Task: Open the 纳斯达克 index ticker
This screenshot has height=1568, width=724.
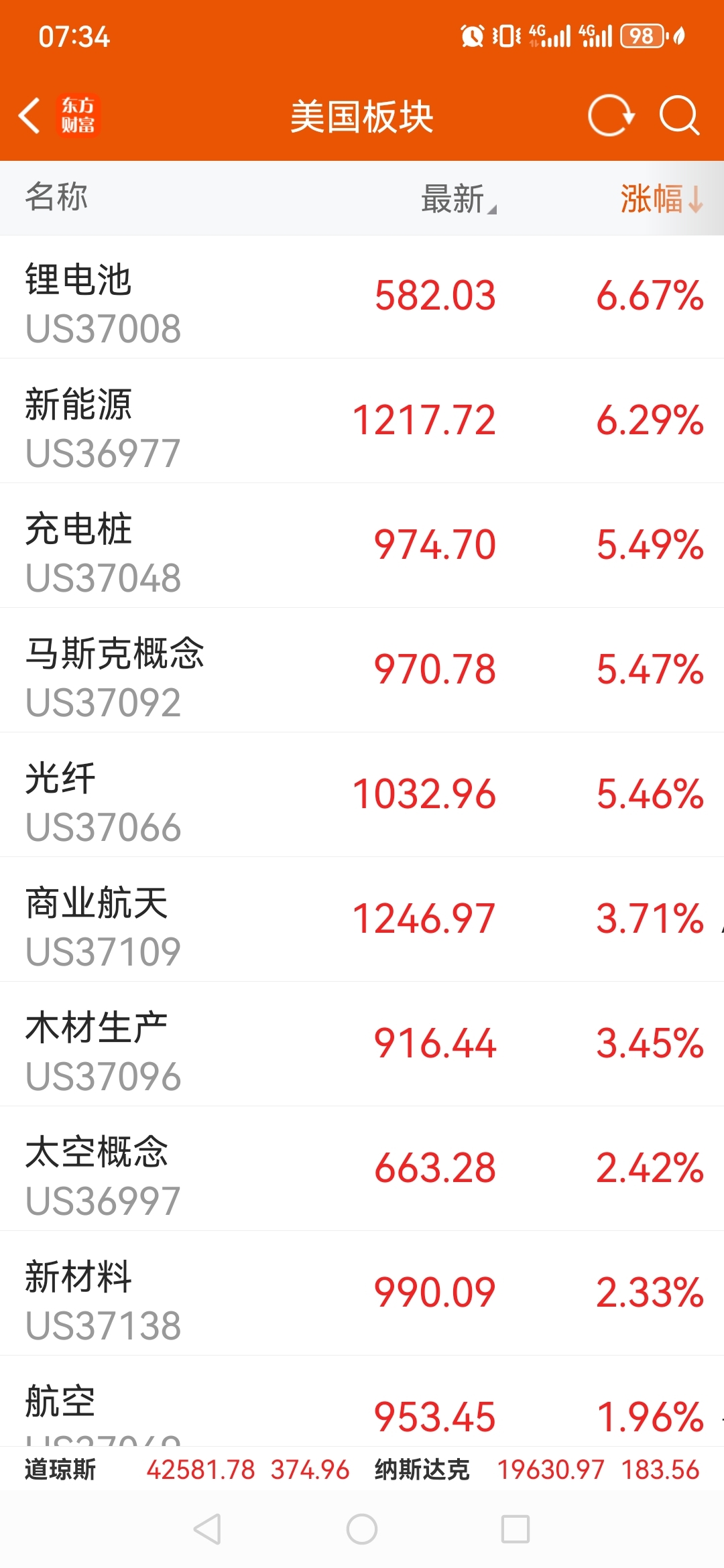Action: [x=537, y=1469]
